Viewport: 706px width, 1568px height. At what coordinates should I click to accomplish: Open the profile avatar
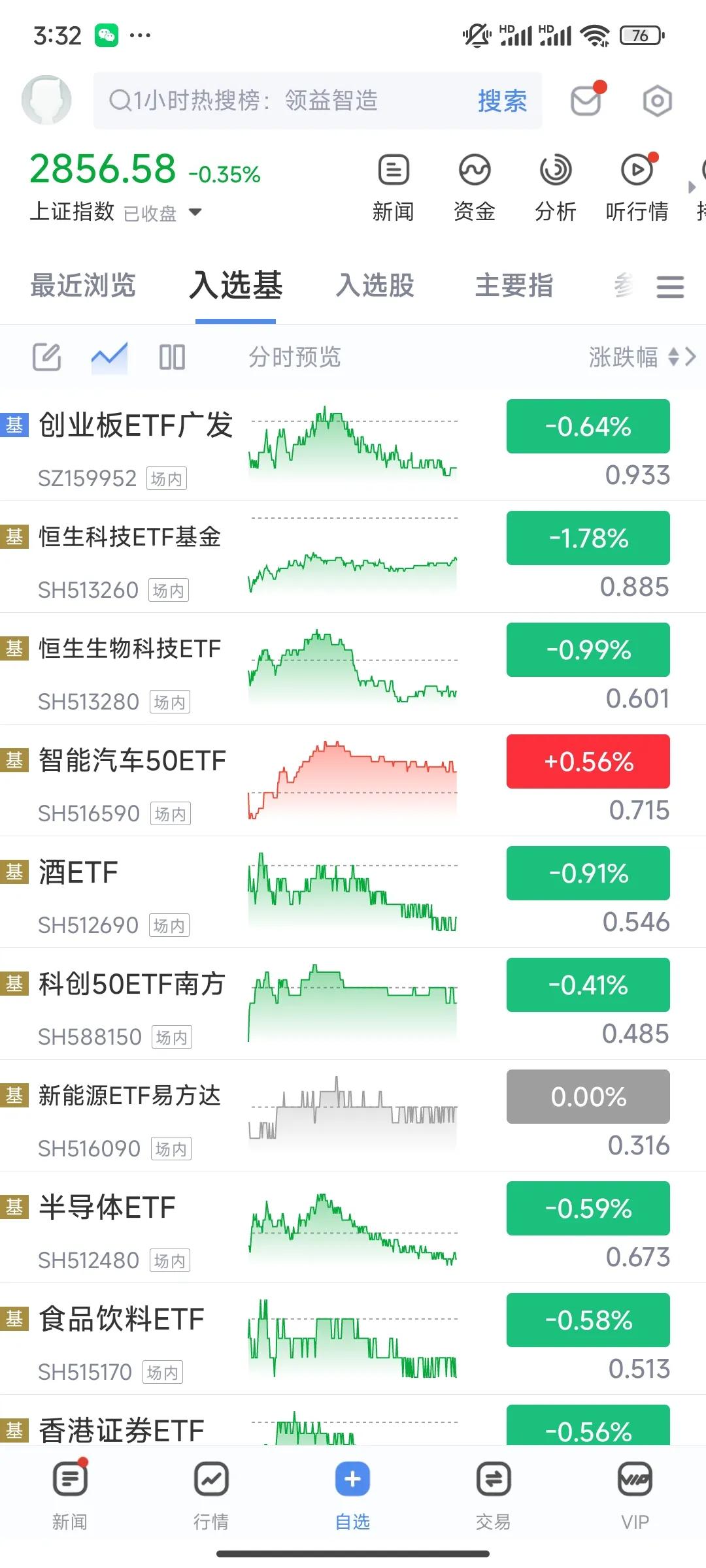point(46,100)
